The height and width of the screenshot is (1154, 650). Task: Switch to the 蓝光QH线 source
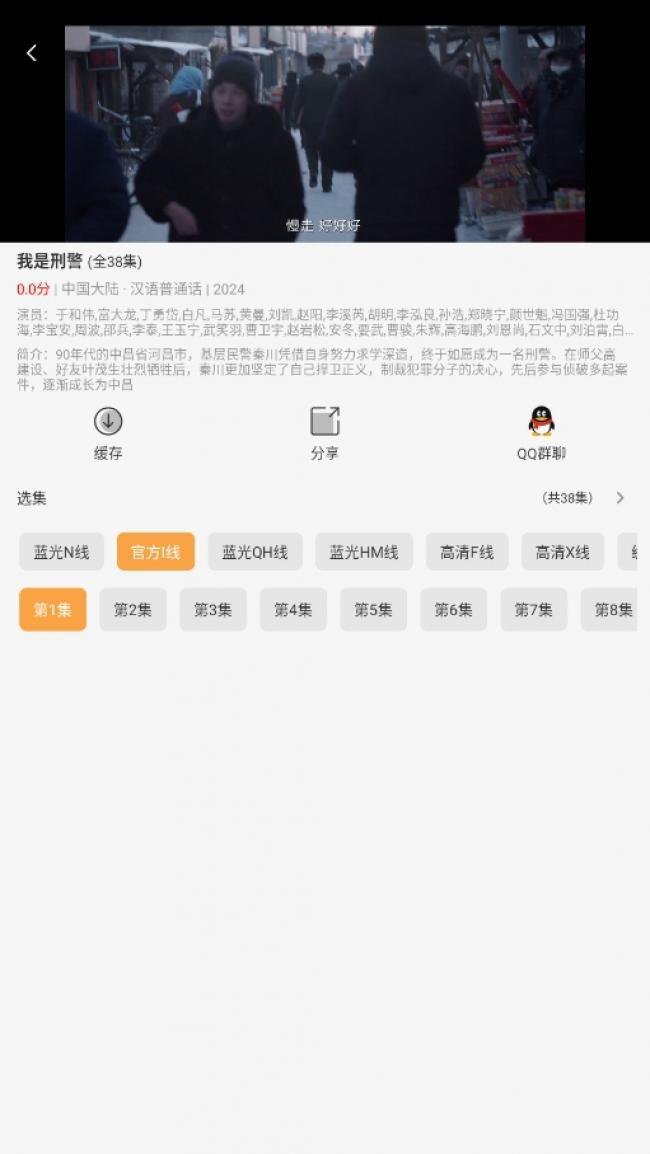[x=255, y=552]
